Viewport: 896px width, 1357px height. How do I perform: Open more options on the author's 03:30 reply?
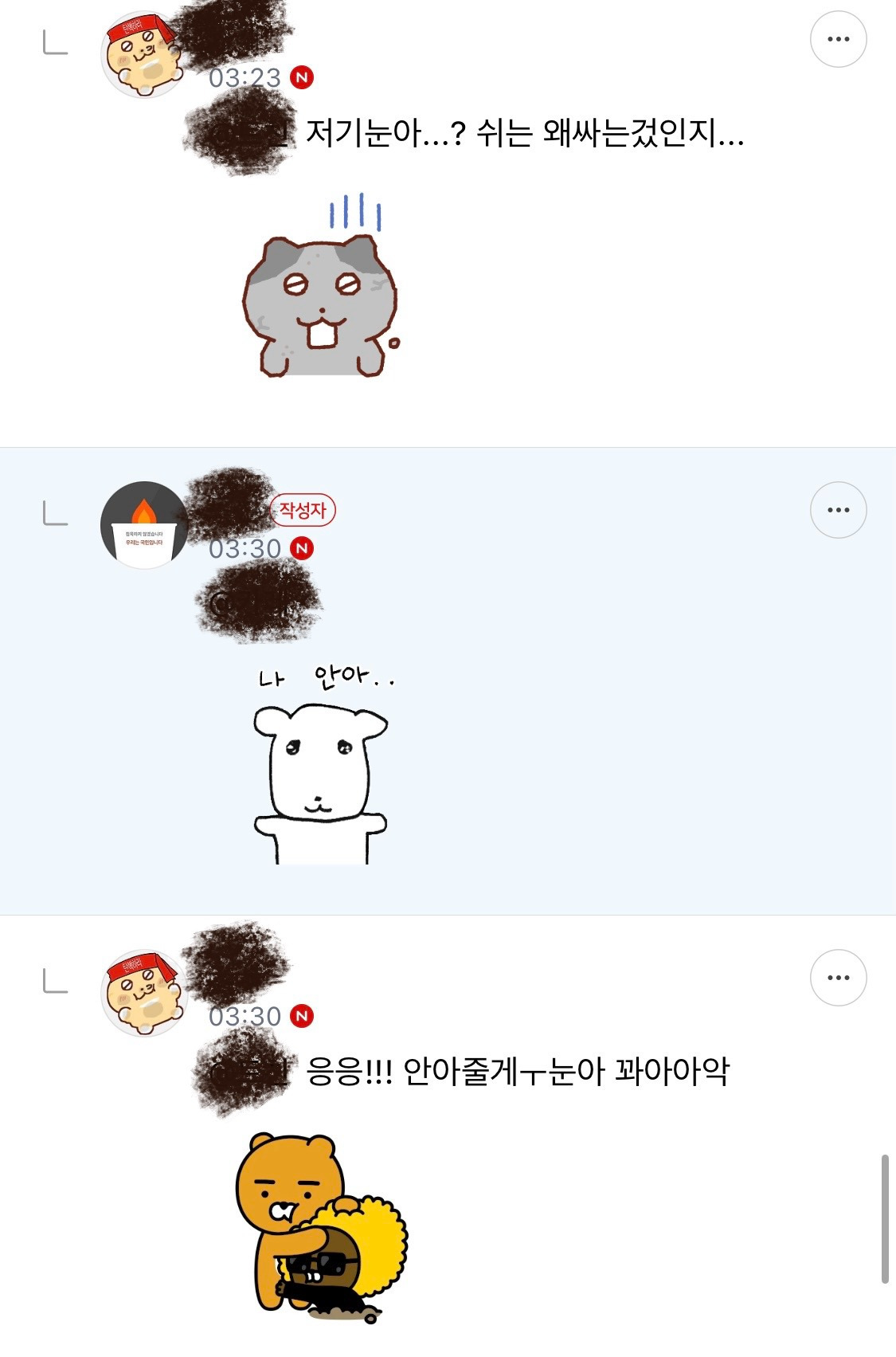[x=838, y=510]
